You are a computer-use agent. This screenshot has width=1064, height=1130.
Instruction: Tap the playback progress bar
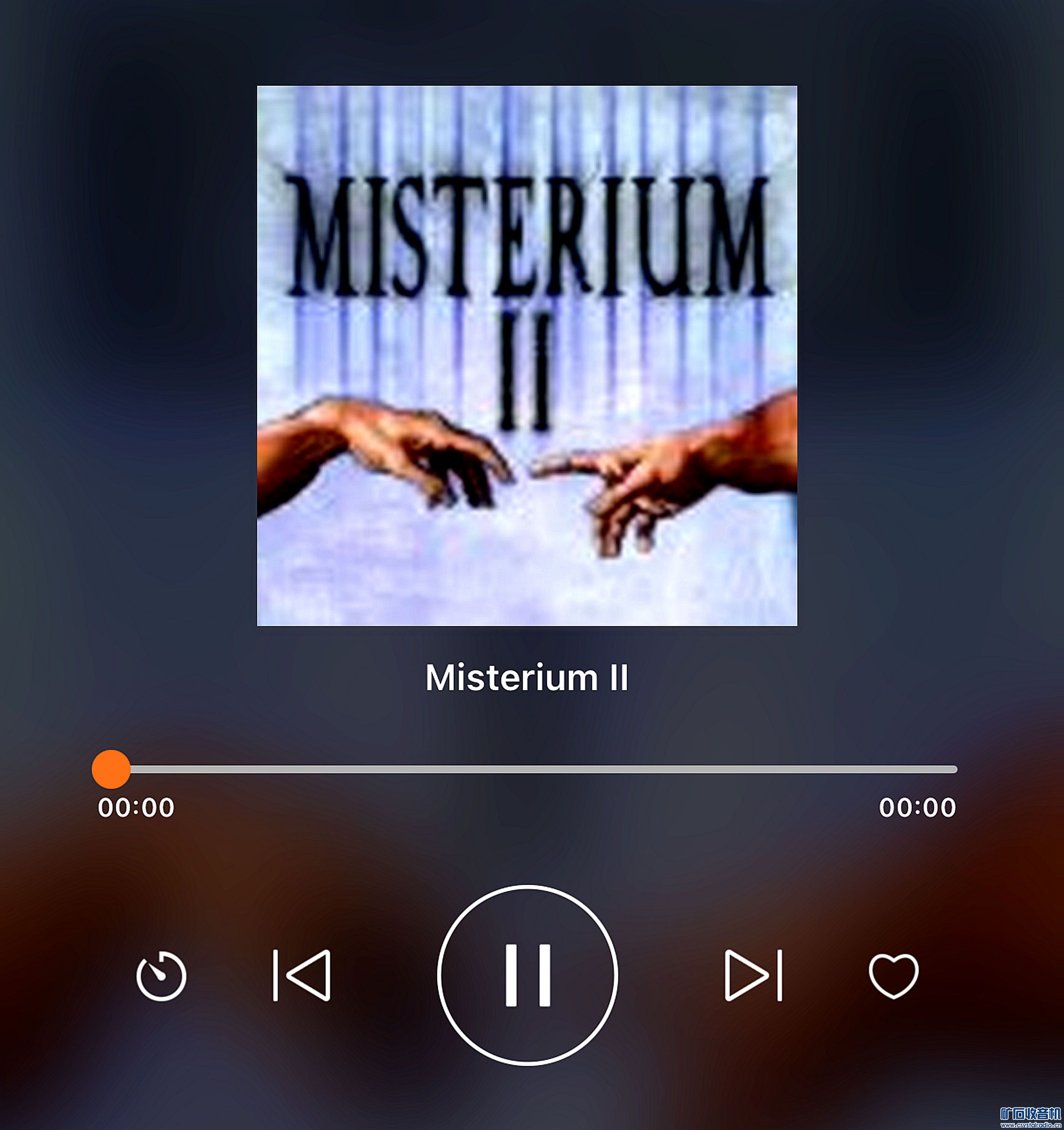[x=534, y=770]
